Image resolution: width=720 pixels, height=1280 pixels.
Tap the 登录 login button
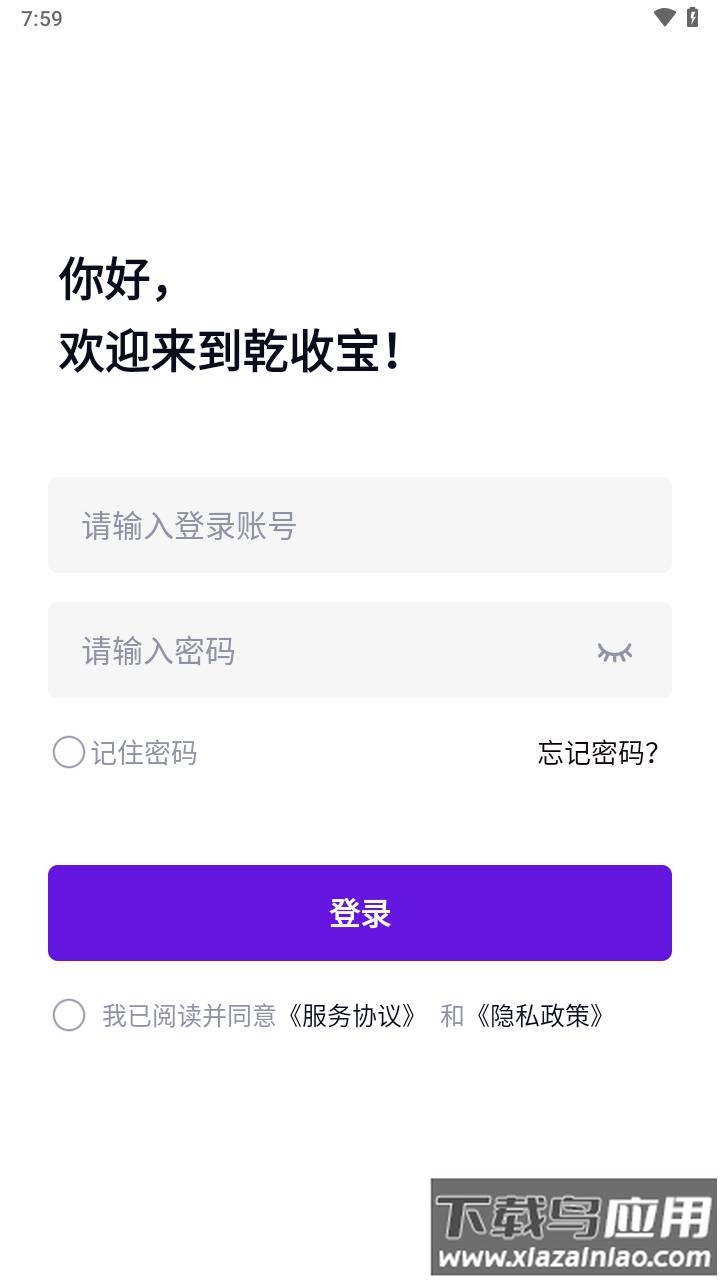pyautogui.click(x=359, y=912)
